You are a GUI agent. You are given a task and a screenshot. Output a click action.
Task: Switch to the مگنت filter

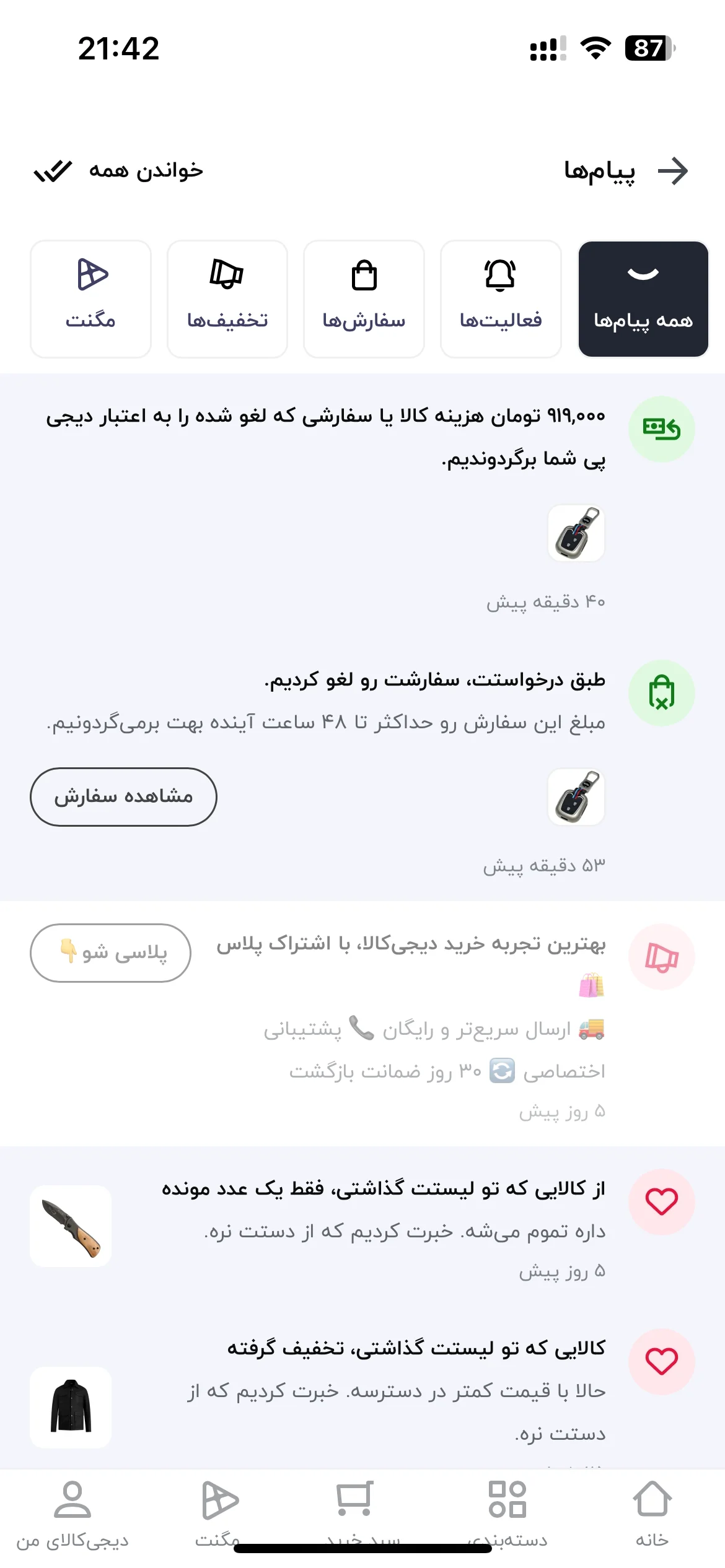coord(90,299)
